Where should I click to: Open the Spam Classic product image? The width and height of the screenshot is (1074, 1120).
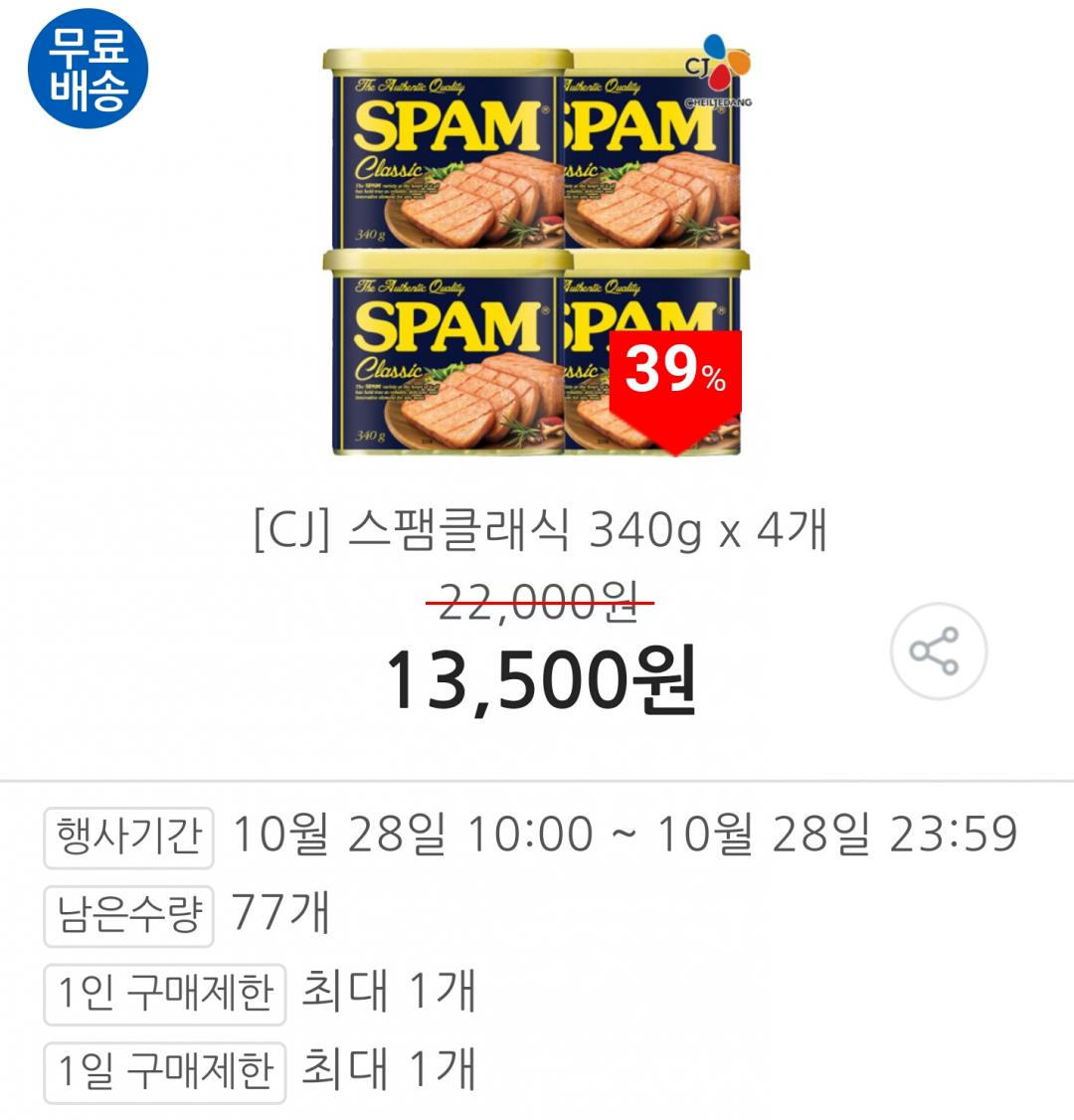pyautogui.click(x=537, y=249)
